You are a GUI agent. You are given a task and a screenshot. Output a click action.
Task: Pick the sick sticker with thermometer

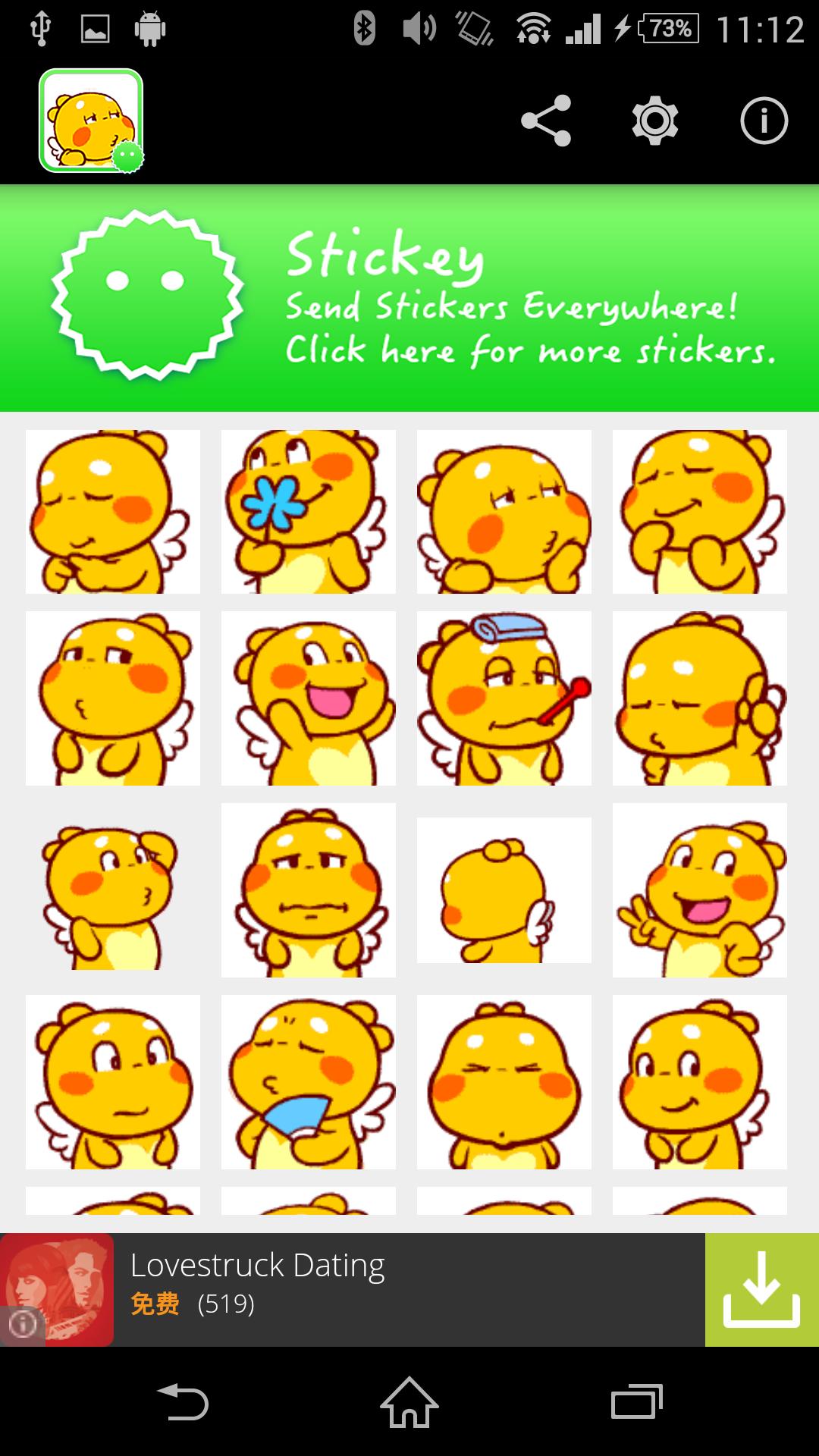pyautogui.click(x=504, y=698)
